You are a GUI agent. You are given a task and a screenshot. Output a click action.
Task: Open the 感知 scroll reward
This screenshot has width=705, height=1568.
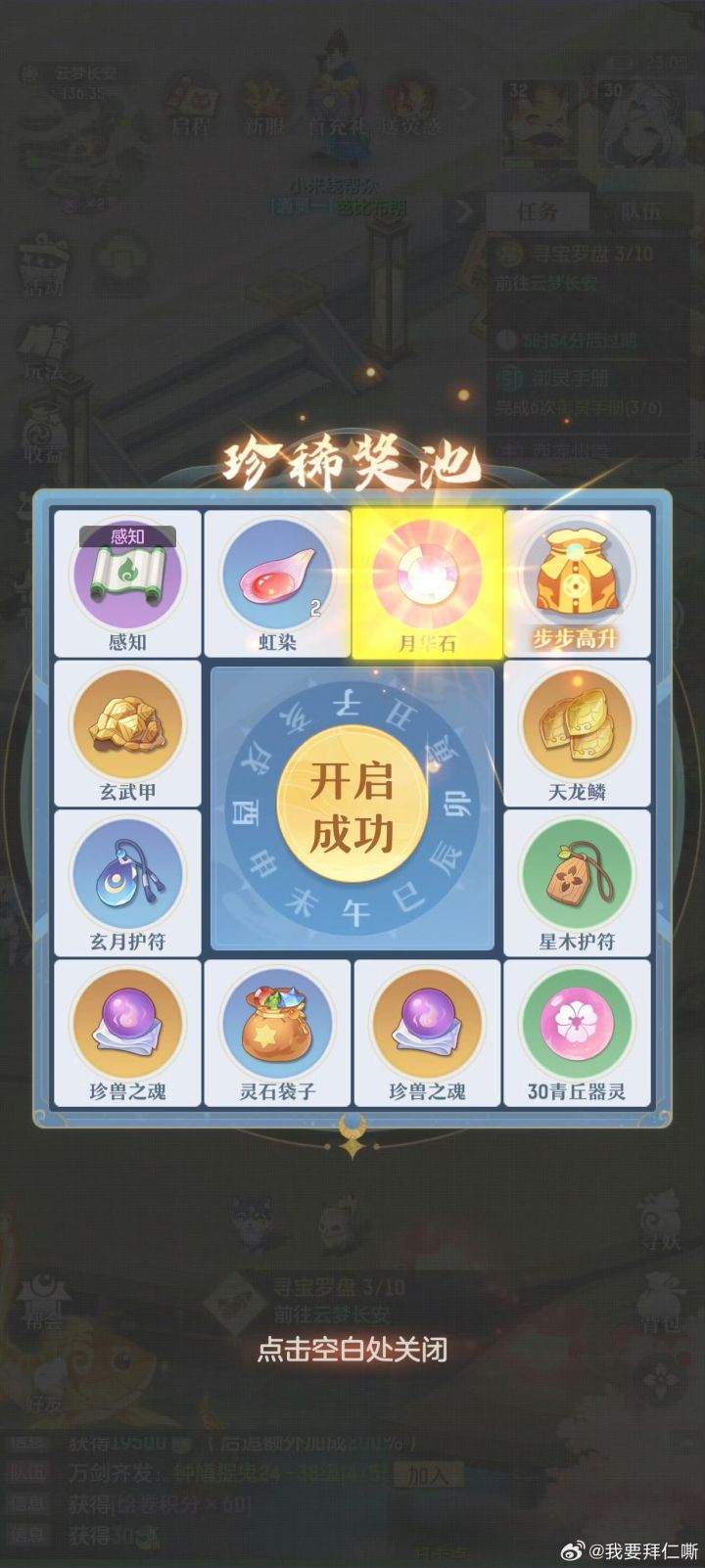[x=126, y=577]
